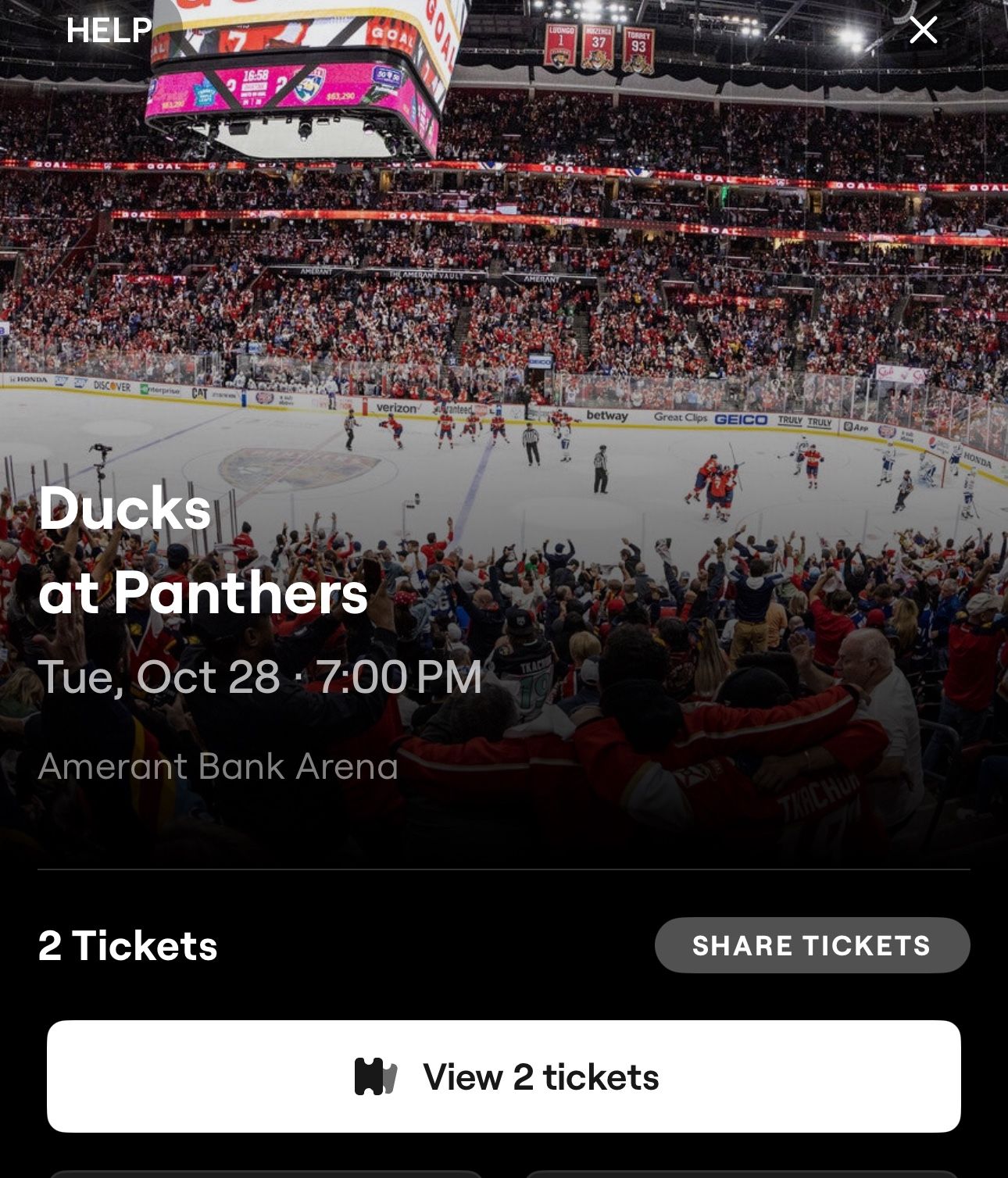Click the SHARE TICKETS rounded control
The width and height of the screenshot is (1008, 1178).
pyautogui.click(x=813, y=946)
